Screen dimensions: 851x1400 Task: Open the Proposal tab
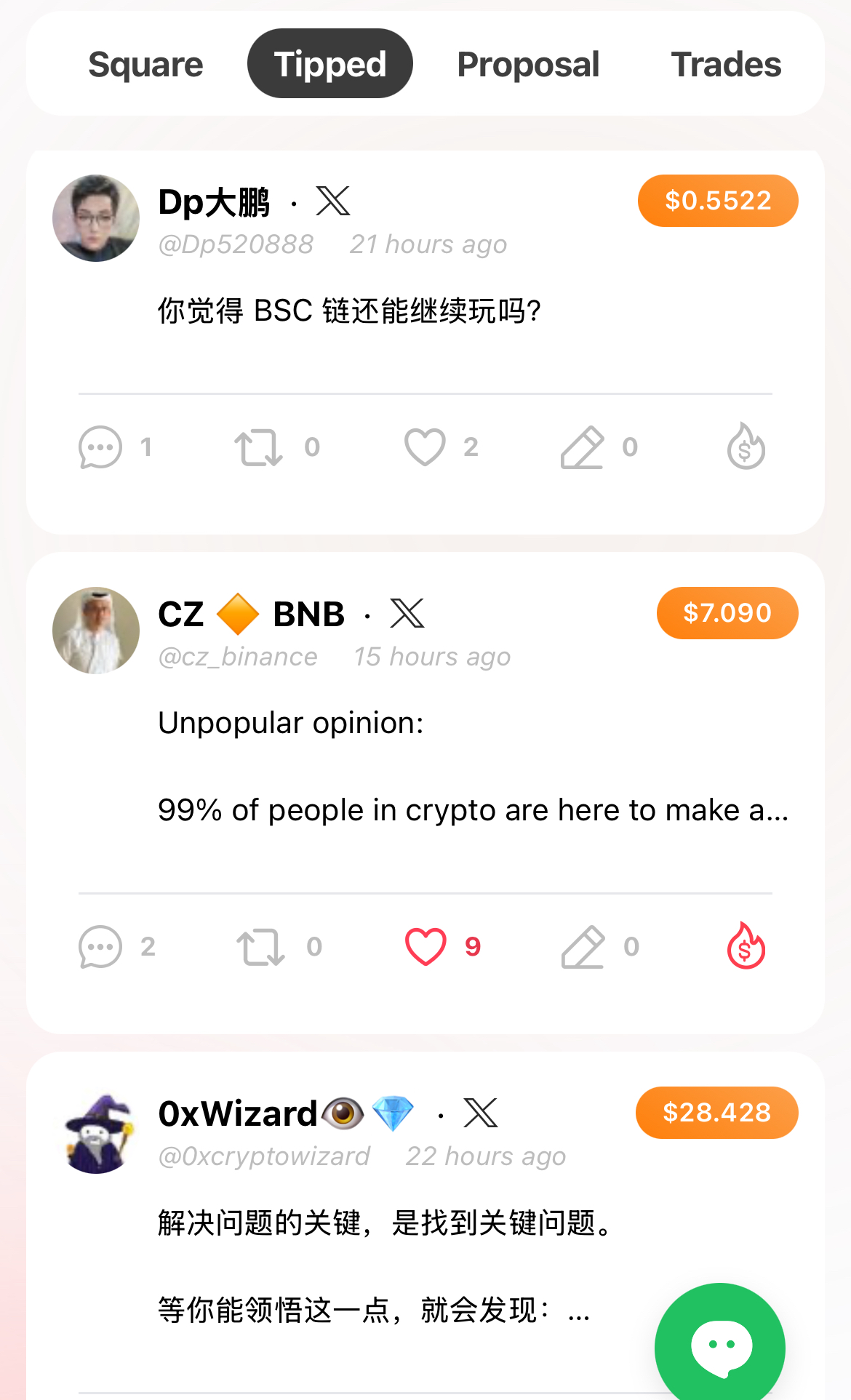click(x=528, y=65)
